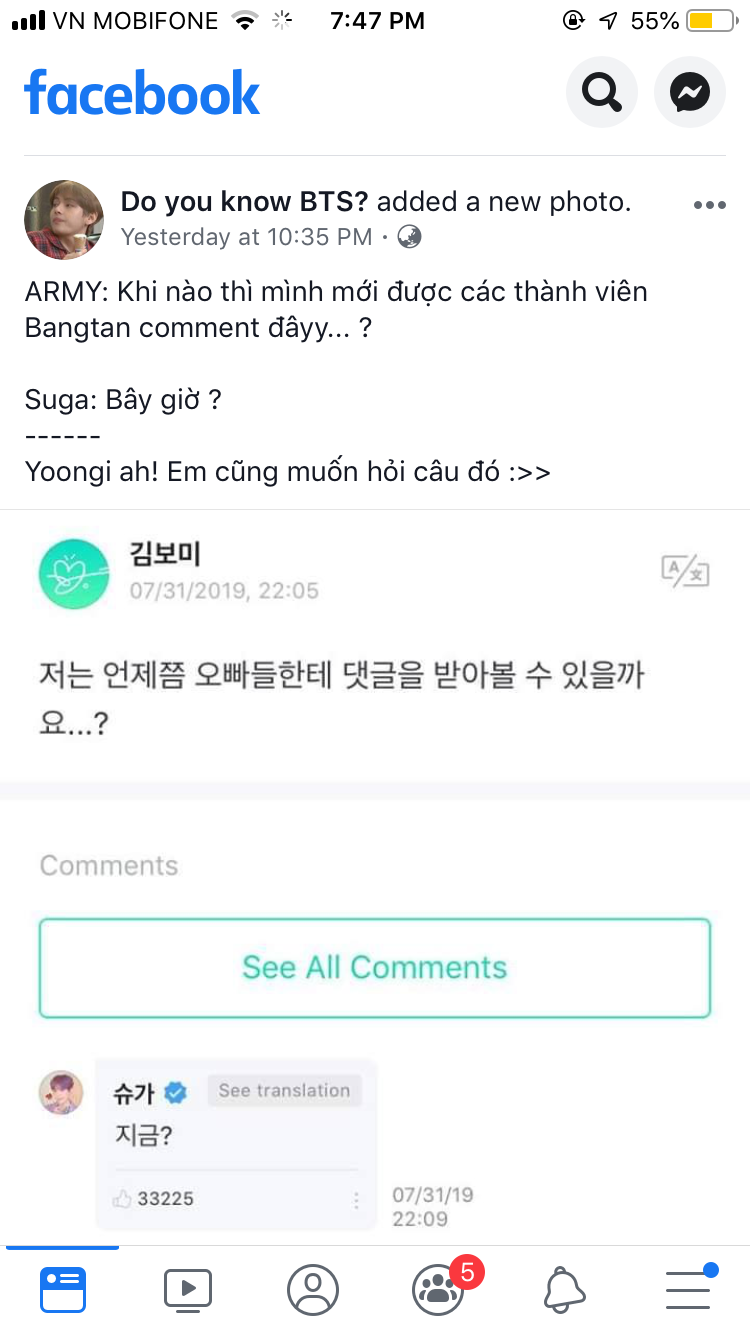
Task: Open the notifications bell tab
Action: tap(564, 1289)
